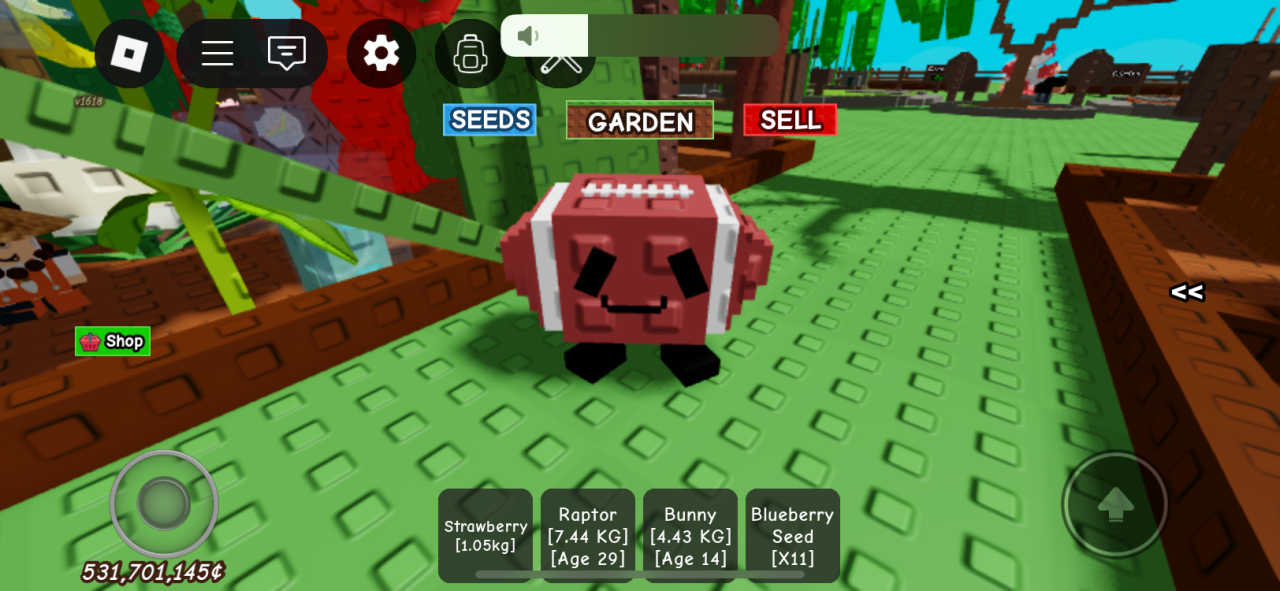The width and height of the screenshot is (1280, 591).
Task: Select the Bunny pet slot
Action: pos(690,535)
